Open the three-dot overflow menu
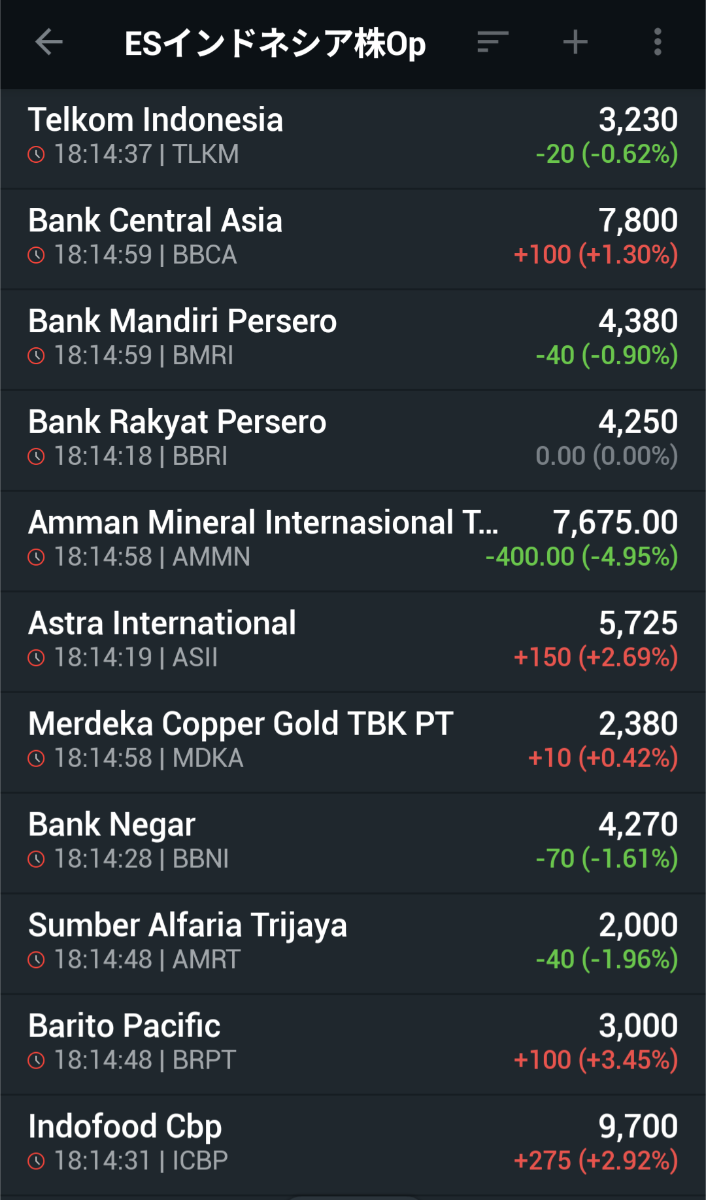This screenshot has height=1200, width=706. 657,42
